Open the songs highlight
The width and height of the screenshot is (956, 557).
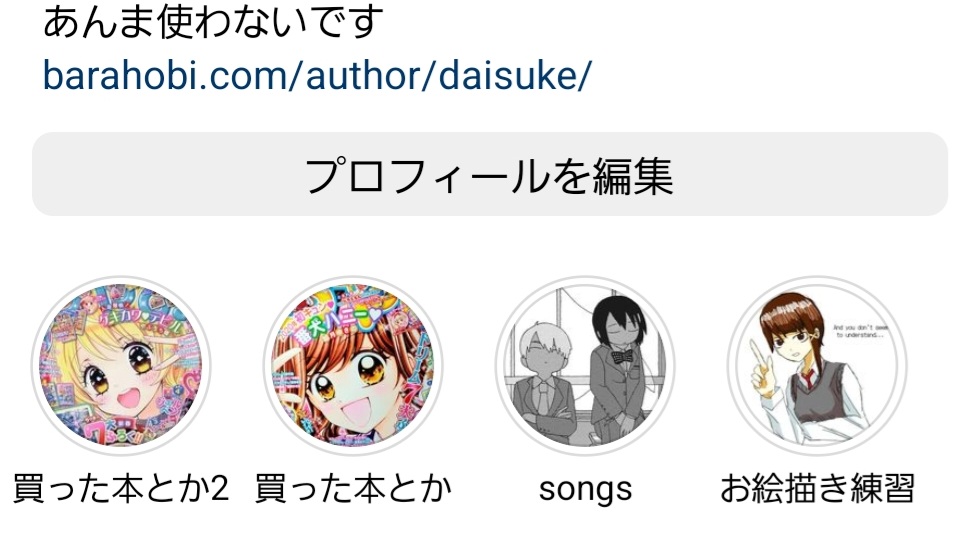pyautogui.click(x=585, y=366)
